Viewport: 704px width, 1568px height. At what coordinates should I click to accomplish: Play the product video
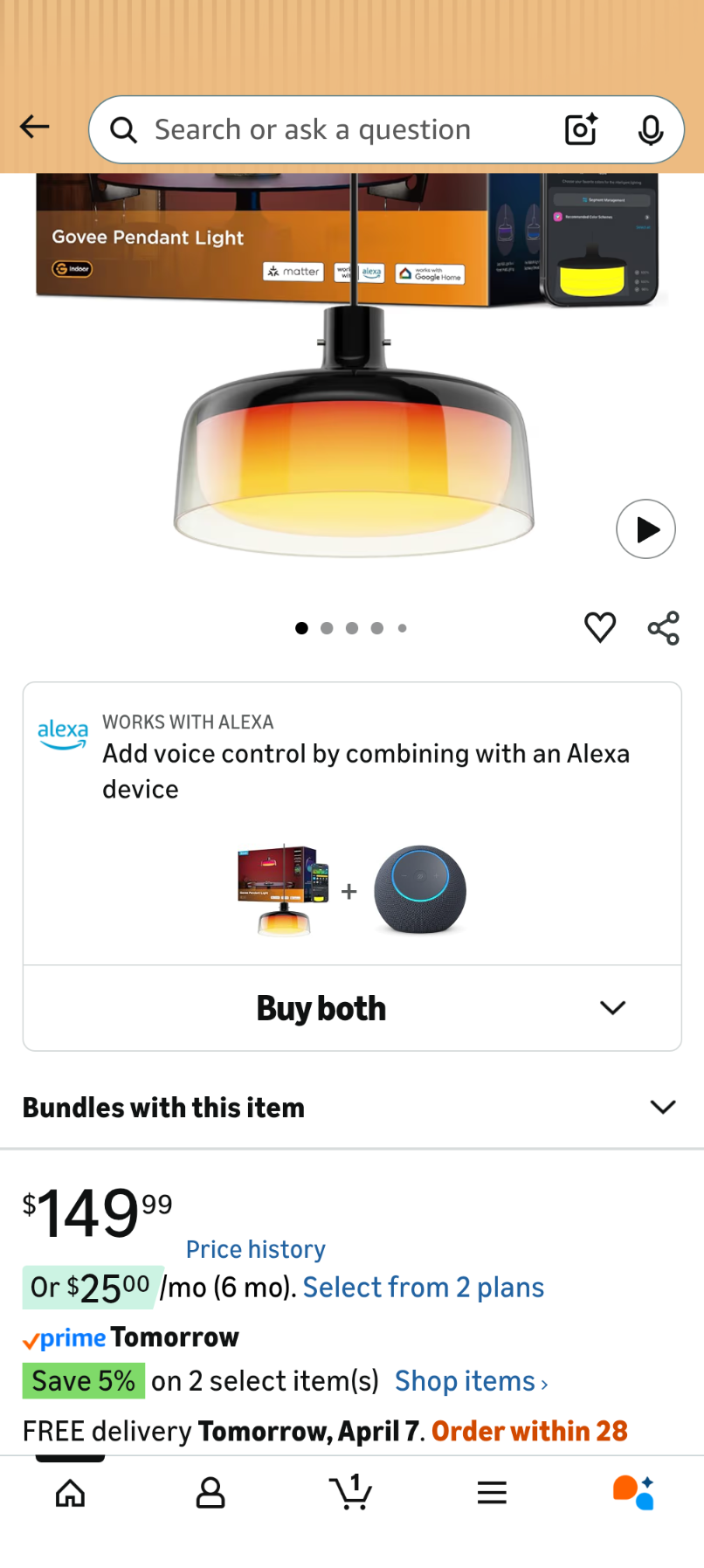[645, 529]
